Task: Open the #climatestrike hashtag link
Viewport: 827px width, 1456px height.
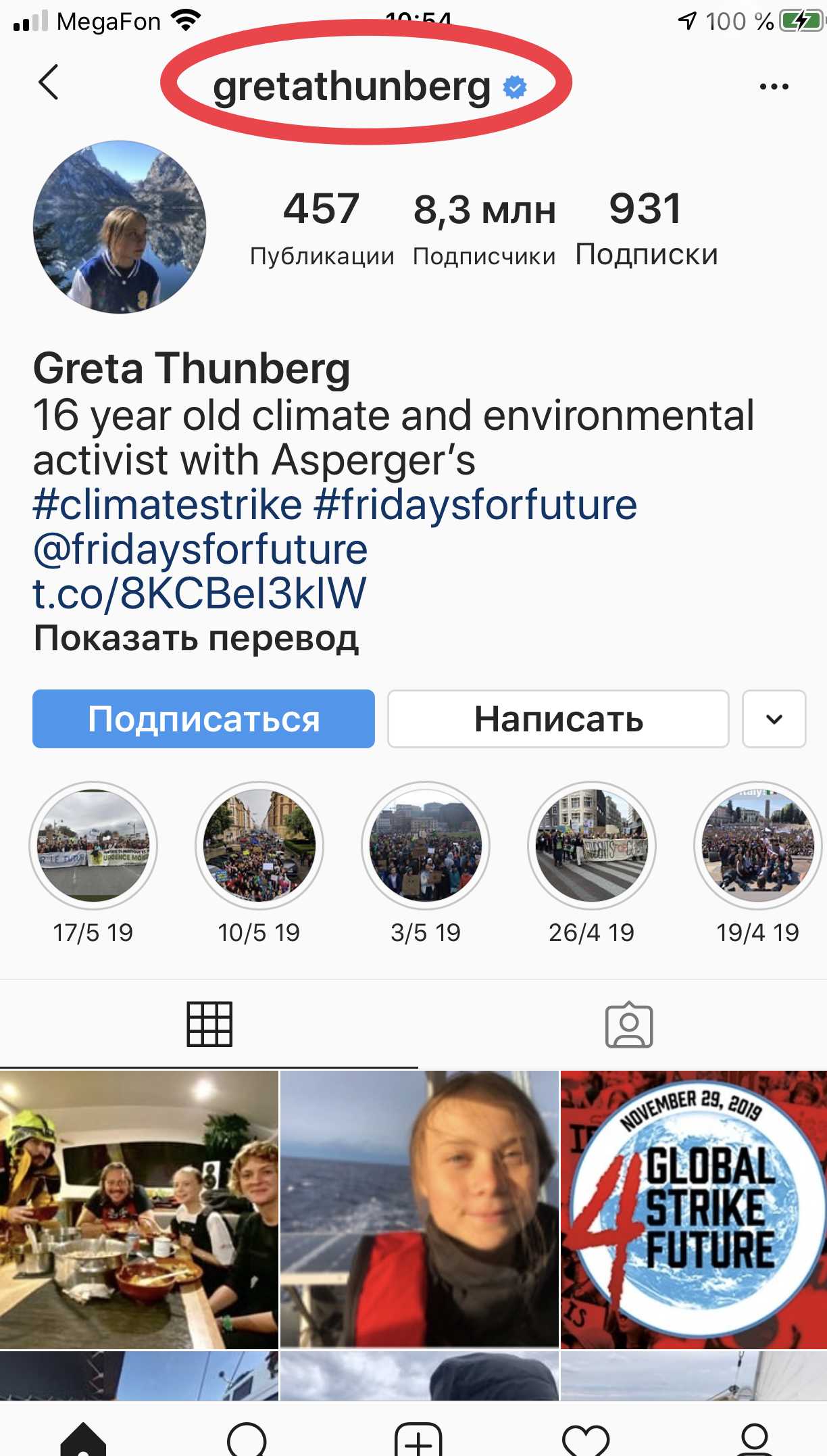Action: pos(168,505)
